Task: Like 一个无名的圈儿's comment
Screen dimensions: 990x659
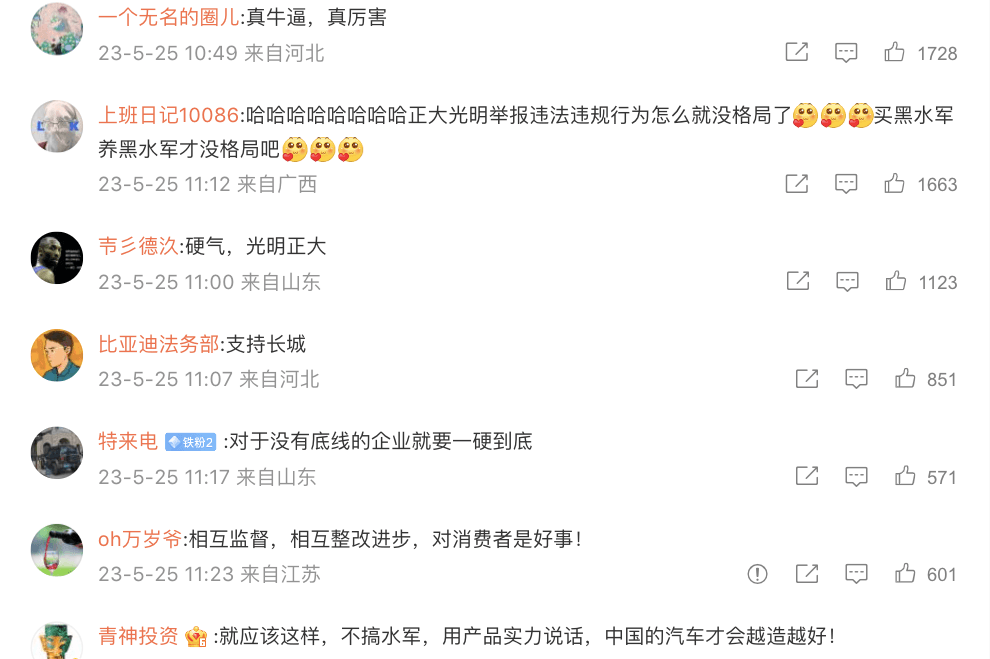Action: point(894,53)
